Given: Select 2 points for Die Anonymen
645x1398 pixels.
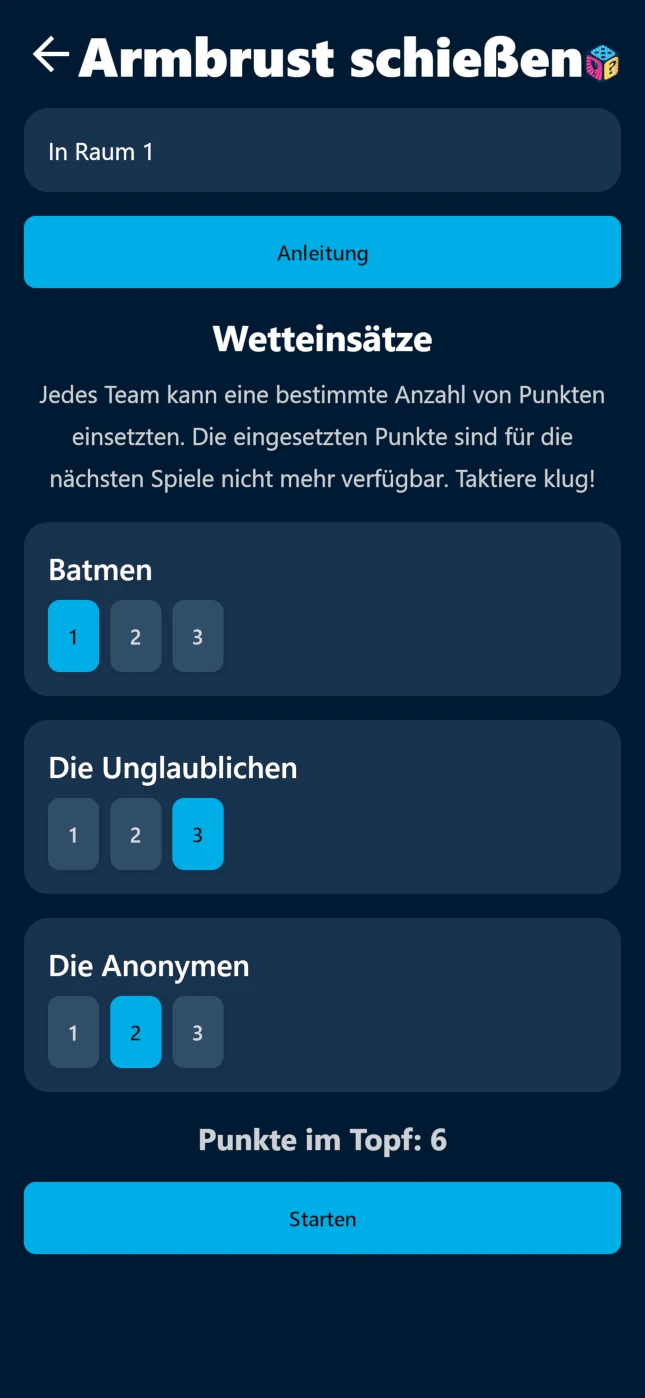Looking at the screenshot, I should (135, 1032).
